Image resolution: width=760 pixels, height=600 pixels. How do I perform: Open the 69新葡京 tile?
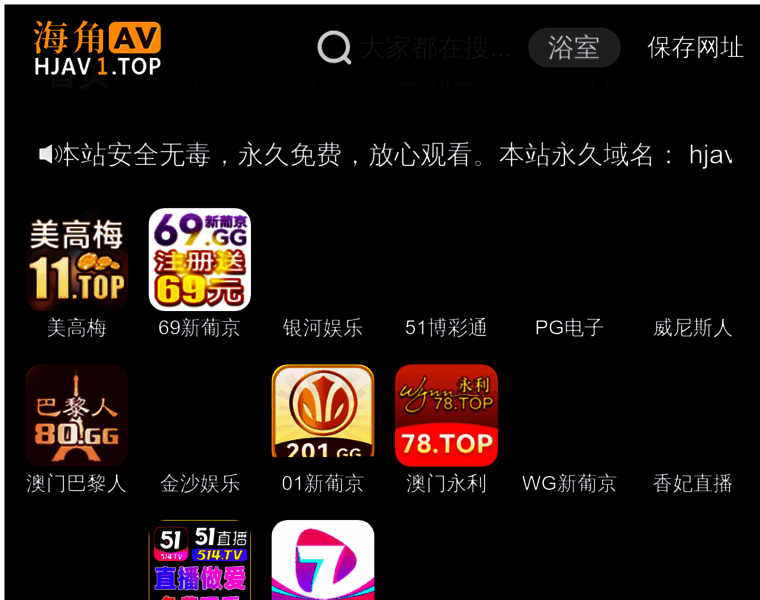(x=200, y=260)
